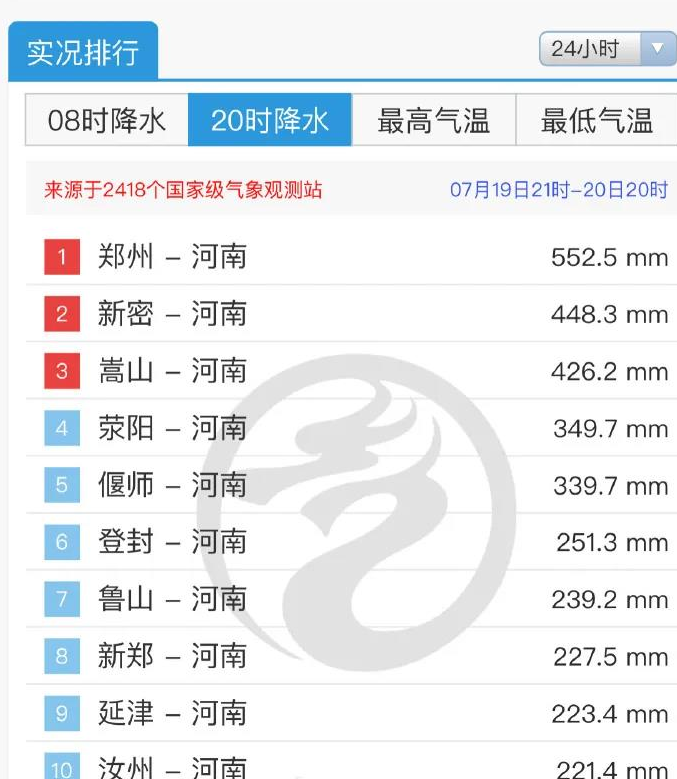The width and height of the screenshot is (677, 779).
Task: View the 最低气温 ranking
Action: tap(596, 121)
